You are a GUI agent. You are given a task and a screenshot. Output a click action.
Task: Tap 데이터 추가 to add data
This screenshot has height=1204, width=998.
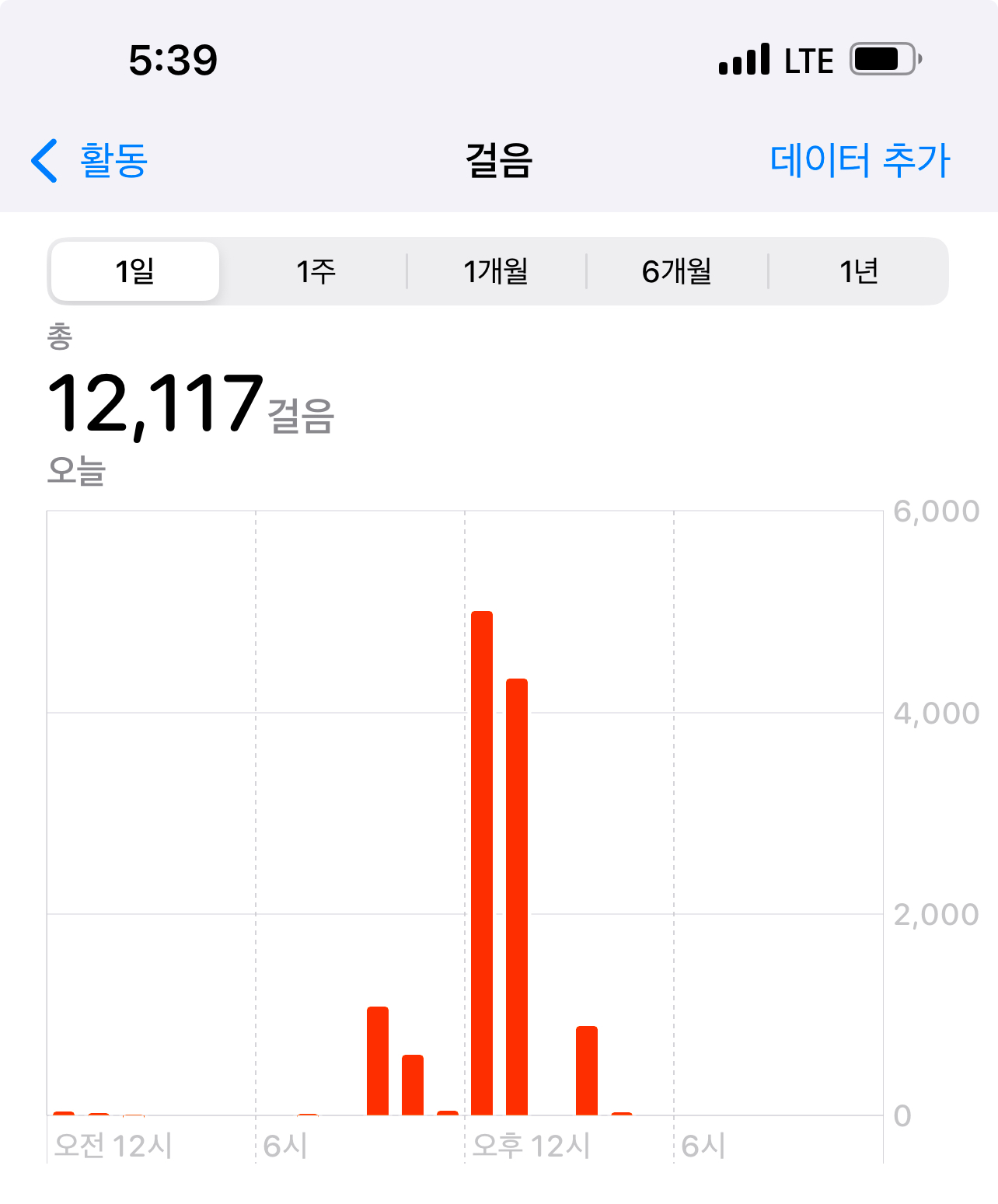860,161
